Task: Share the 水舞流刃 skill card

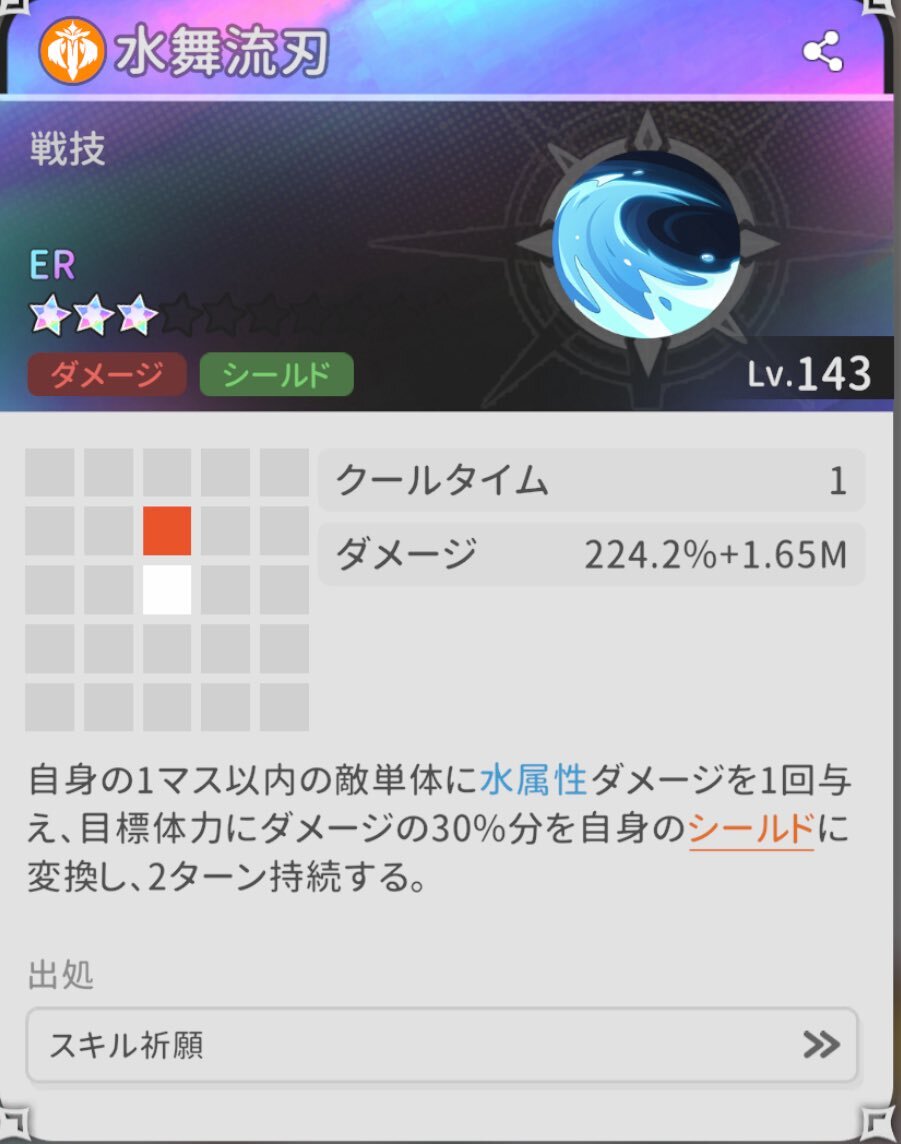Action: tap(823, 52)
